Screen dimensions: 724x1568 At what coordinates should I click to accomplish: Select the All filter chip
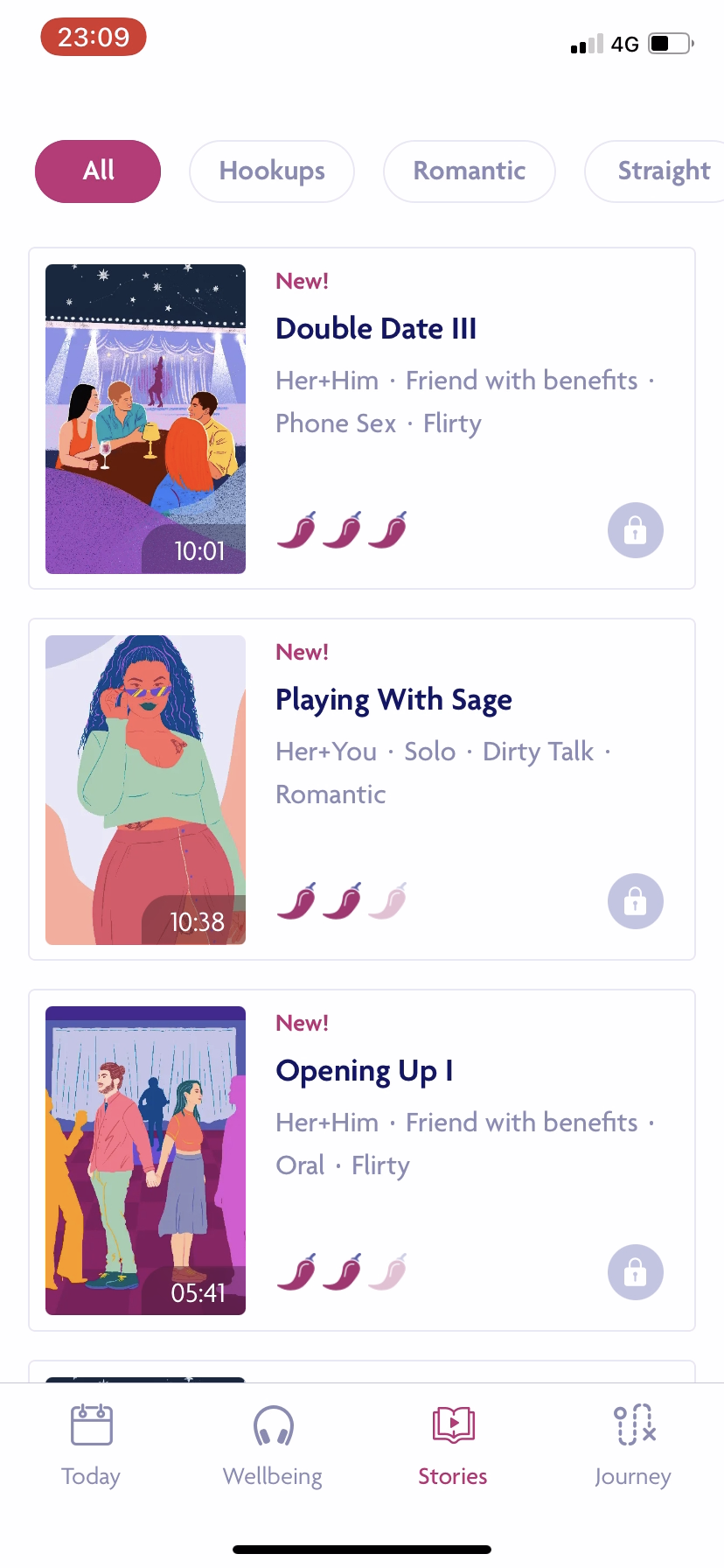pos(98,171)
